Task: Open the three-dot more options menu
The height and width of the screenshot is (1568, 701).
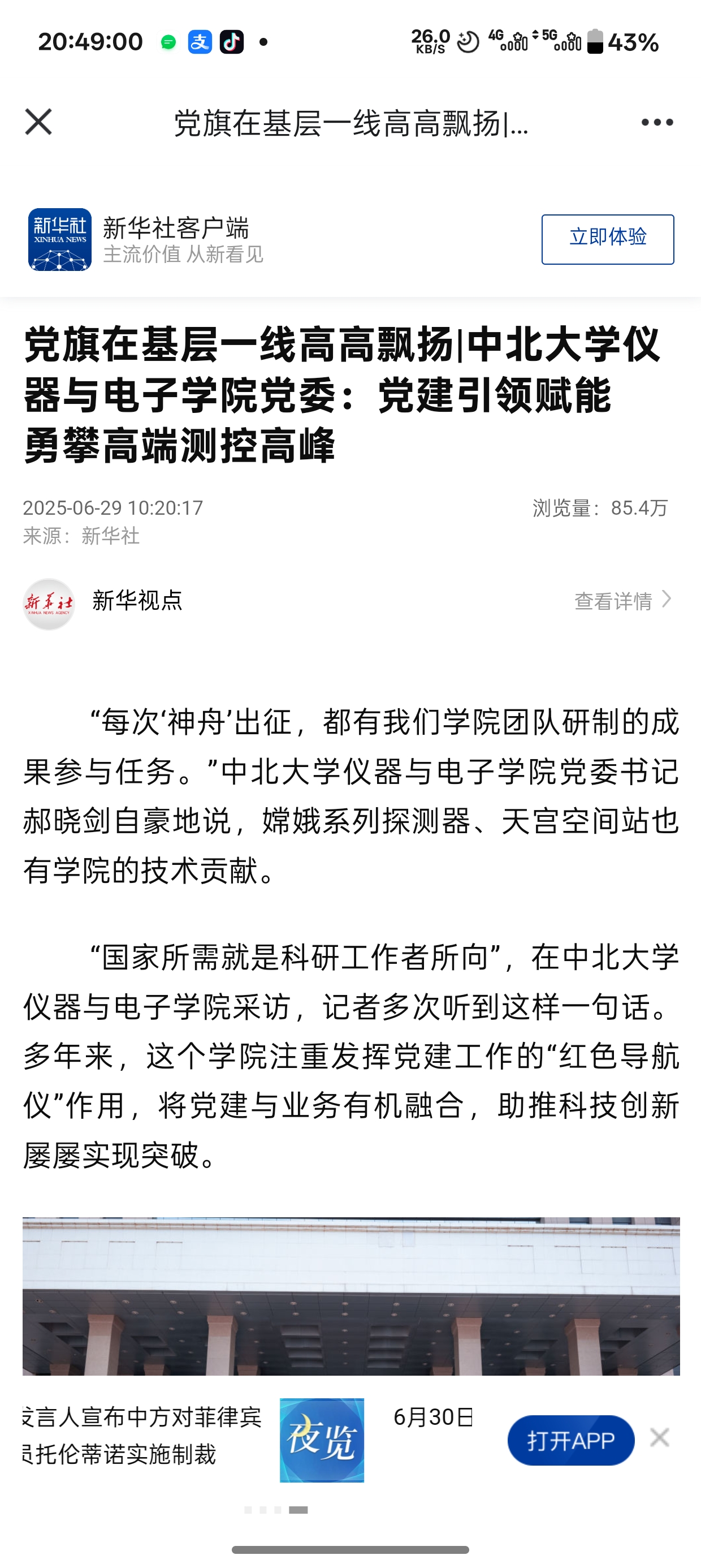Action: point(657,122)
